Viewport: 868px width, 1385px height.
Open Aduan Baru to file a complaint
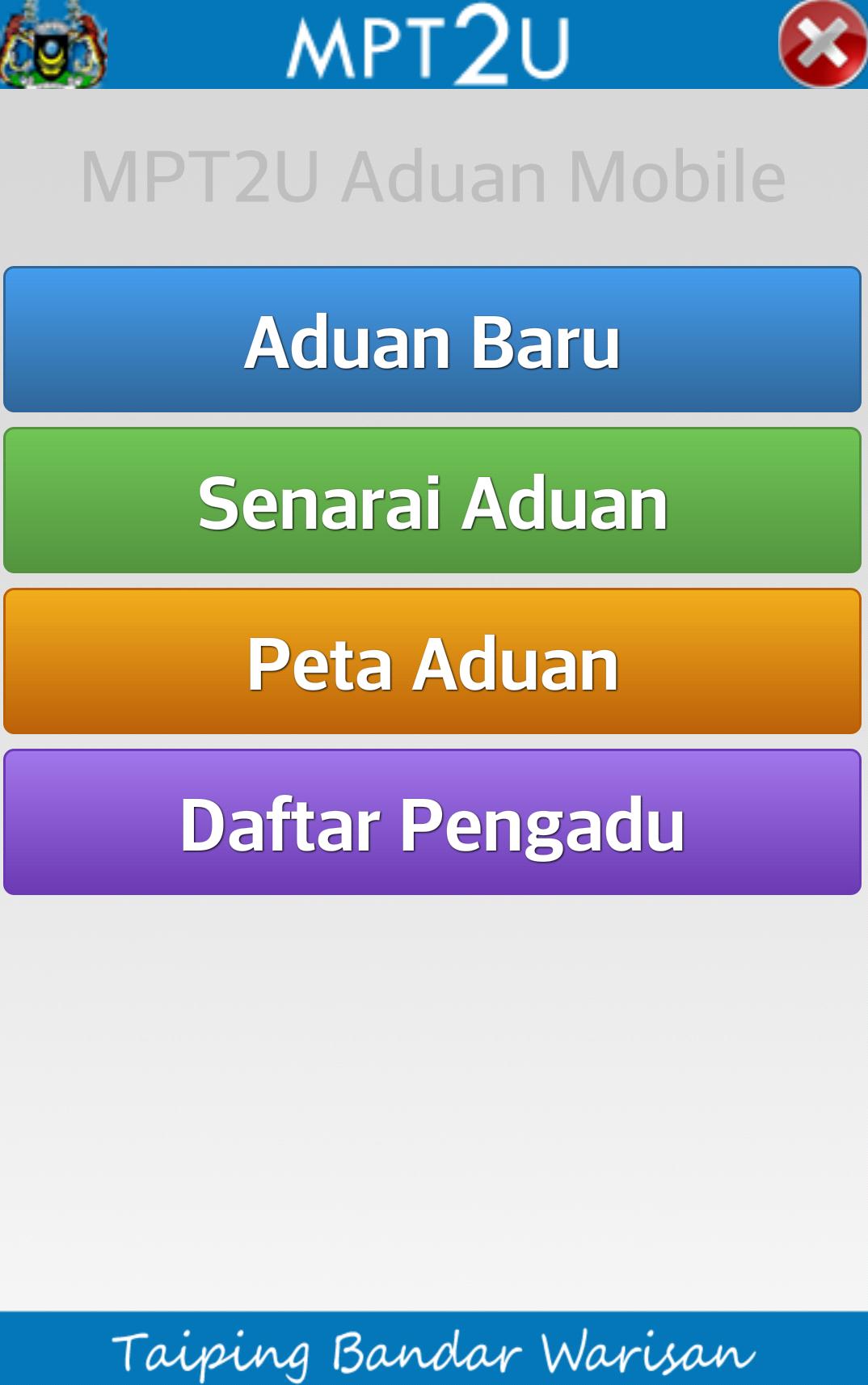(x=432, y=340)
